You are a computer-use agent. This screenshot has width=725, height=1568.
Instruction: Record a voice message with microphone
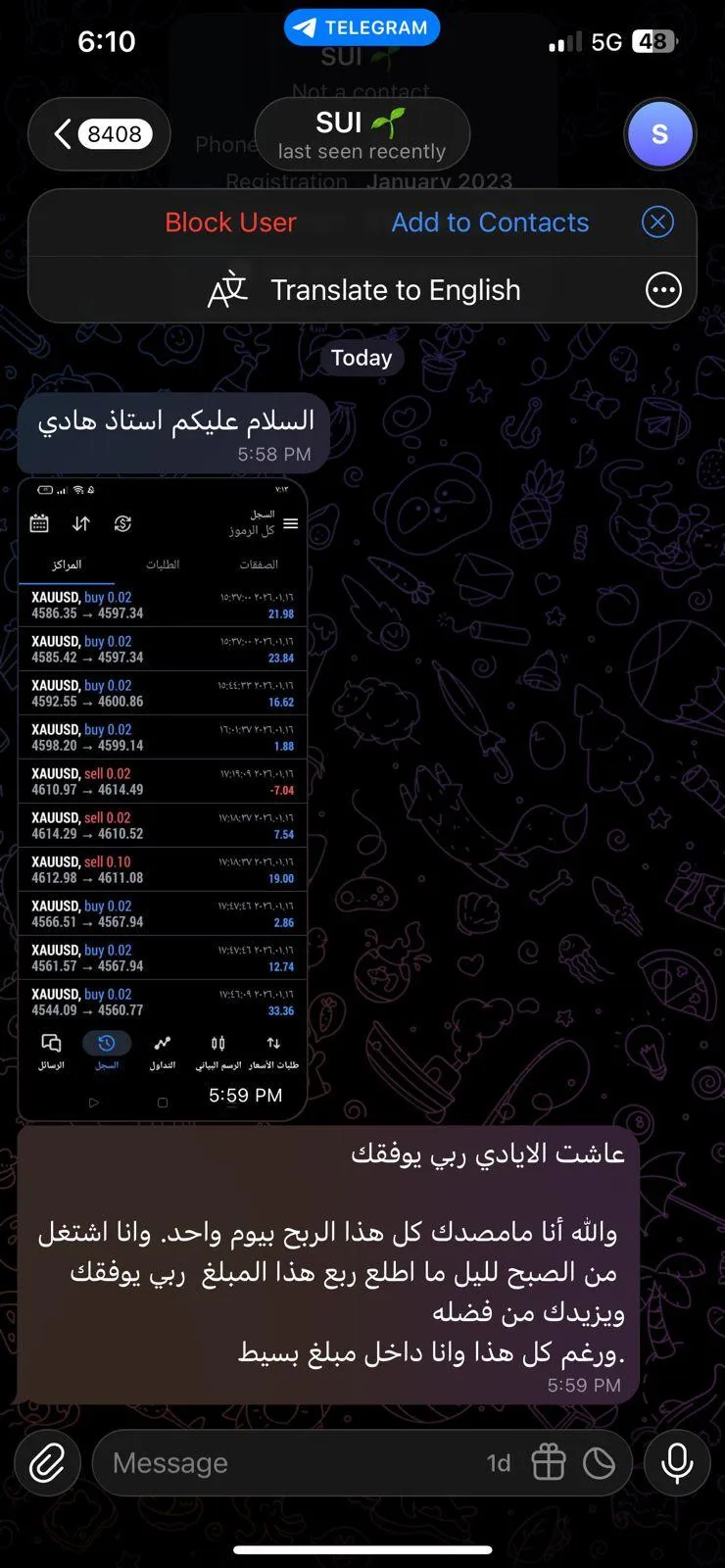point(677,1463)
